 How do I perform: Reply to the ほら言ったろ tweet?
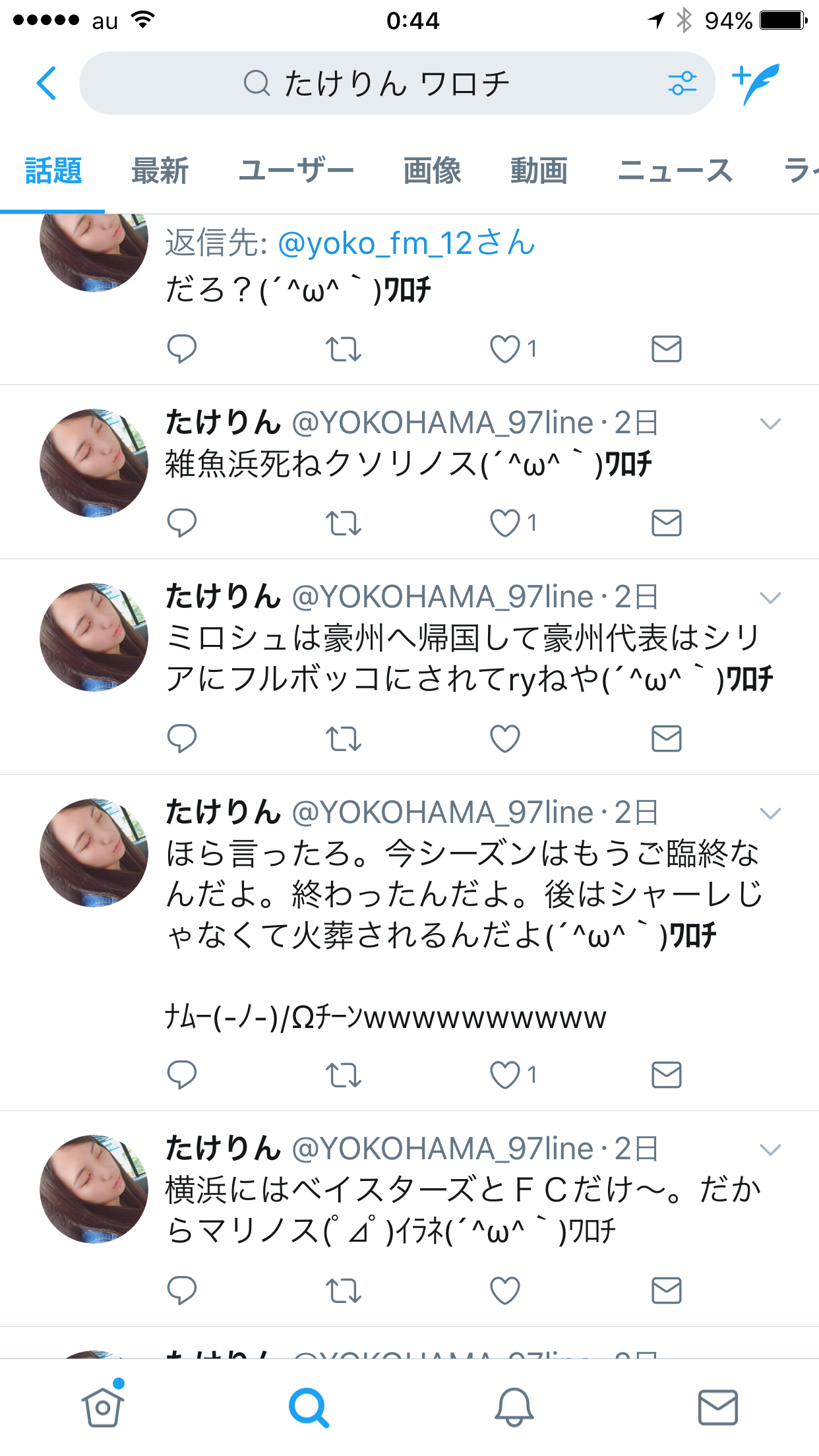(x=181, y=1075)
